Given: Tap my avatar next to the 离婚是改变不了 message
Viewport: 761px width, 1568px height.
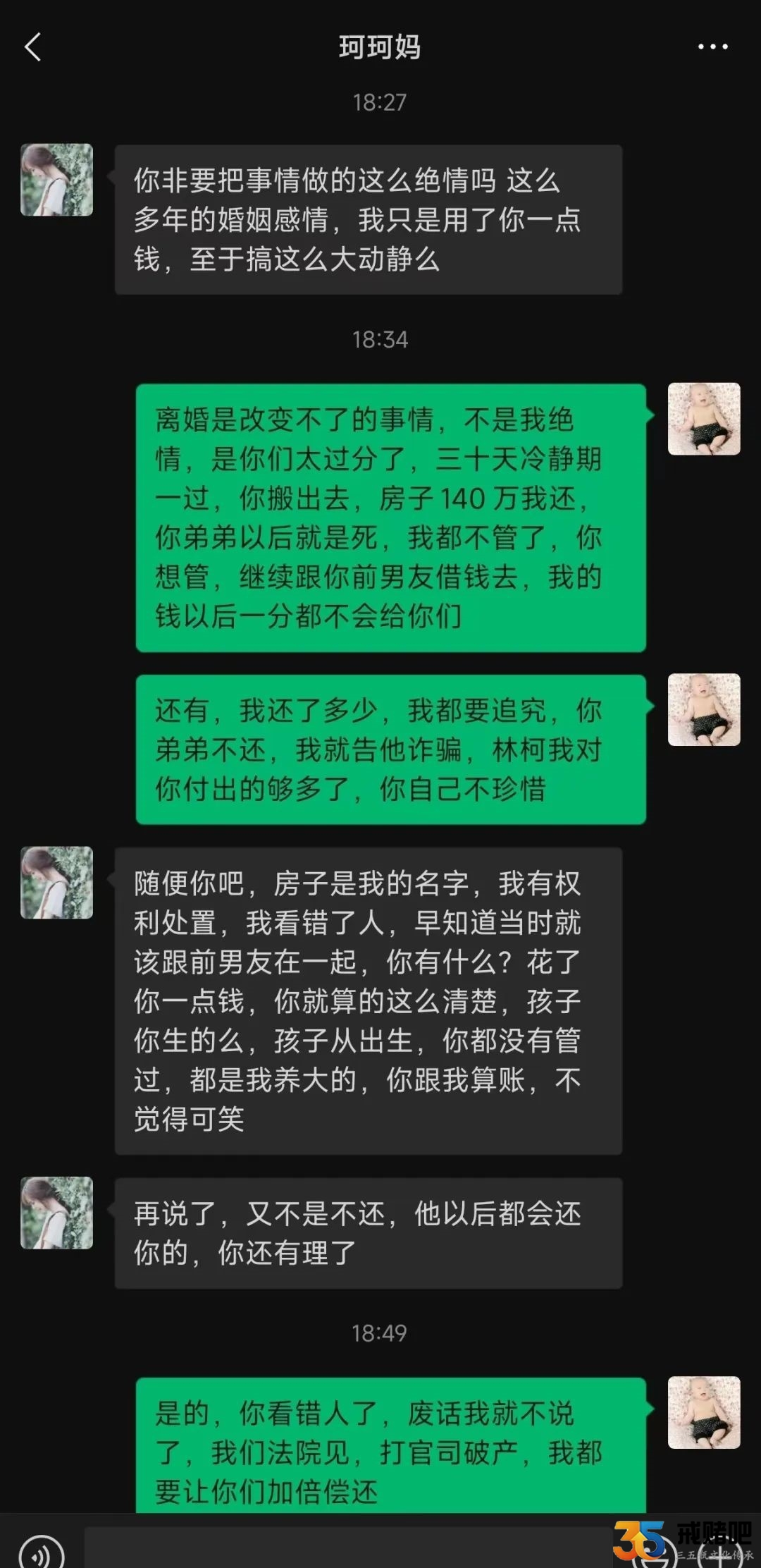Looking at the screenshot, I should [x=704, y=419].
